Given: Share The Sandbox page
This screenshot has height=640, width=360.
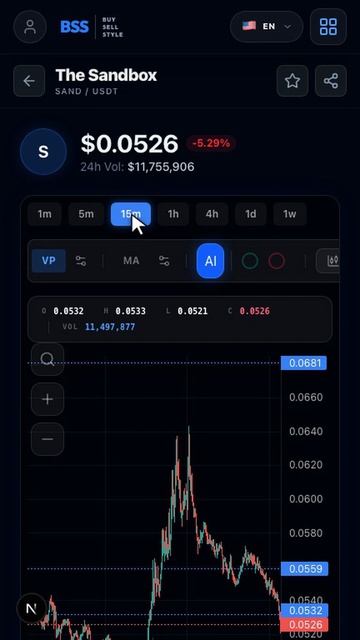Looking at the screenshot, I should pos(331,81).
